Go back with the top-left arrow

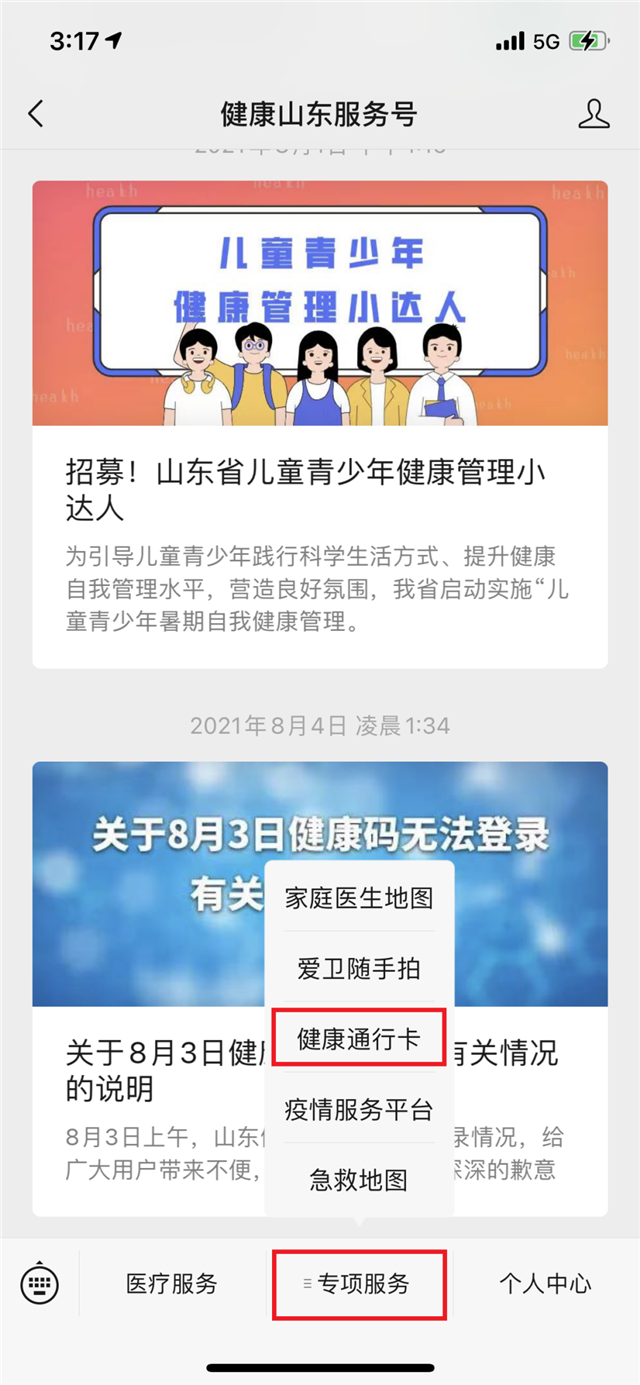click(x=36, y=114)
